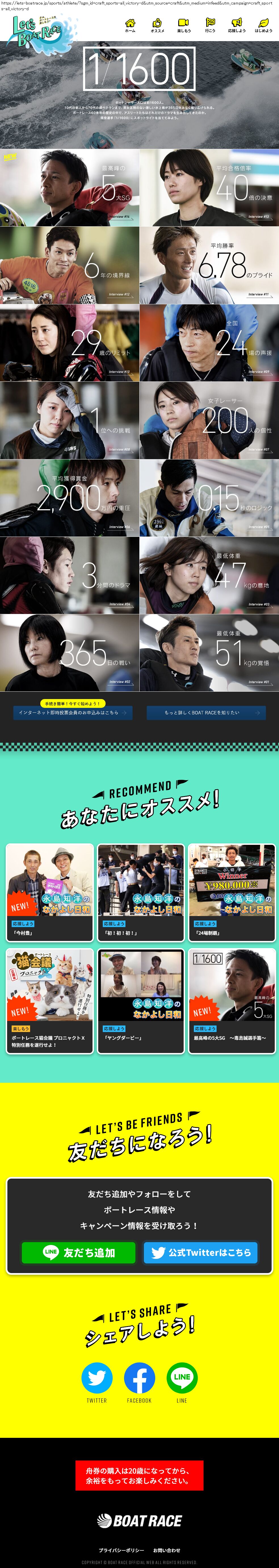Open the 平均勝率6.78のプライド interview
This screenshot has height=1568, width=279.
click(x=209, y=265)
